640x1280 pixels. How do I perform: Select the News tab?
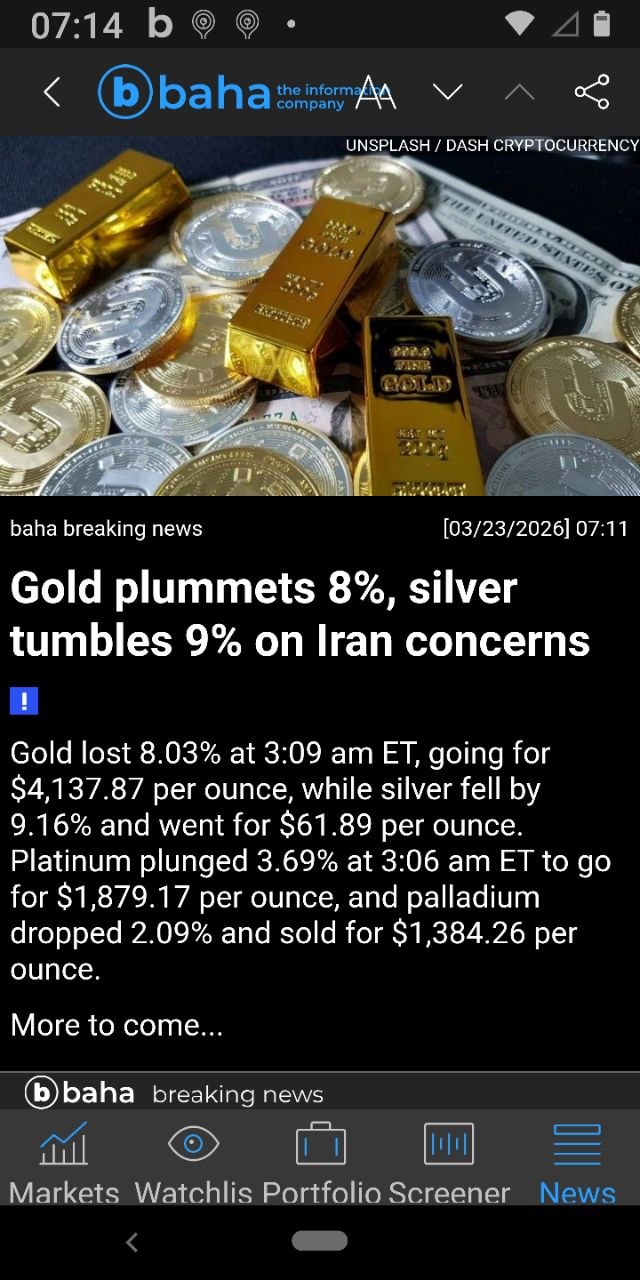click(577, 1162)
